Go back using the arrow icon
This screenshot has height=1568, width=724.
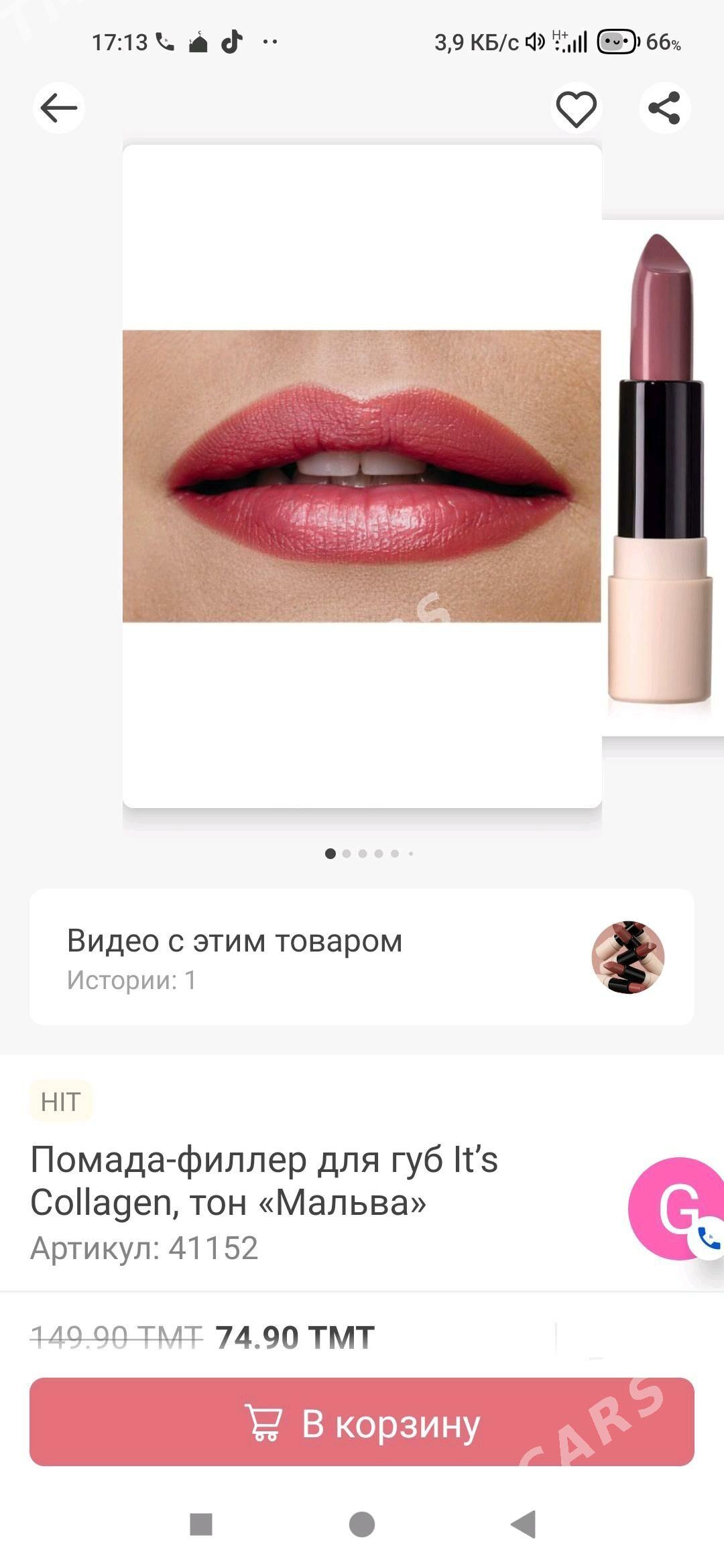[x=58, y=108]
